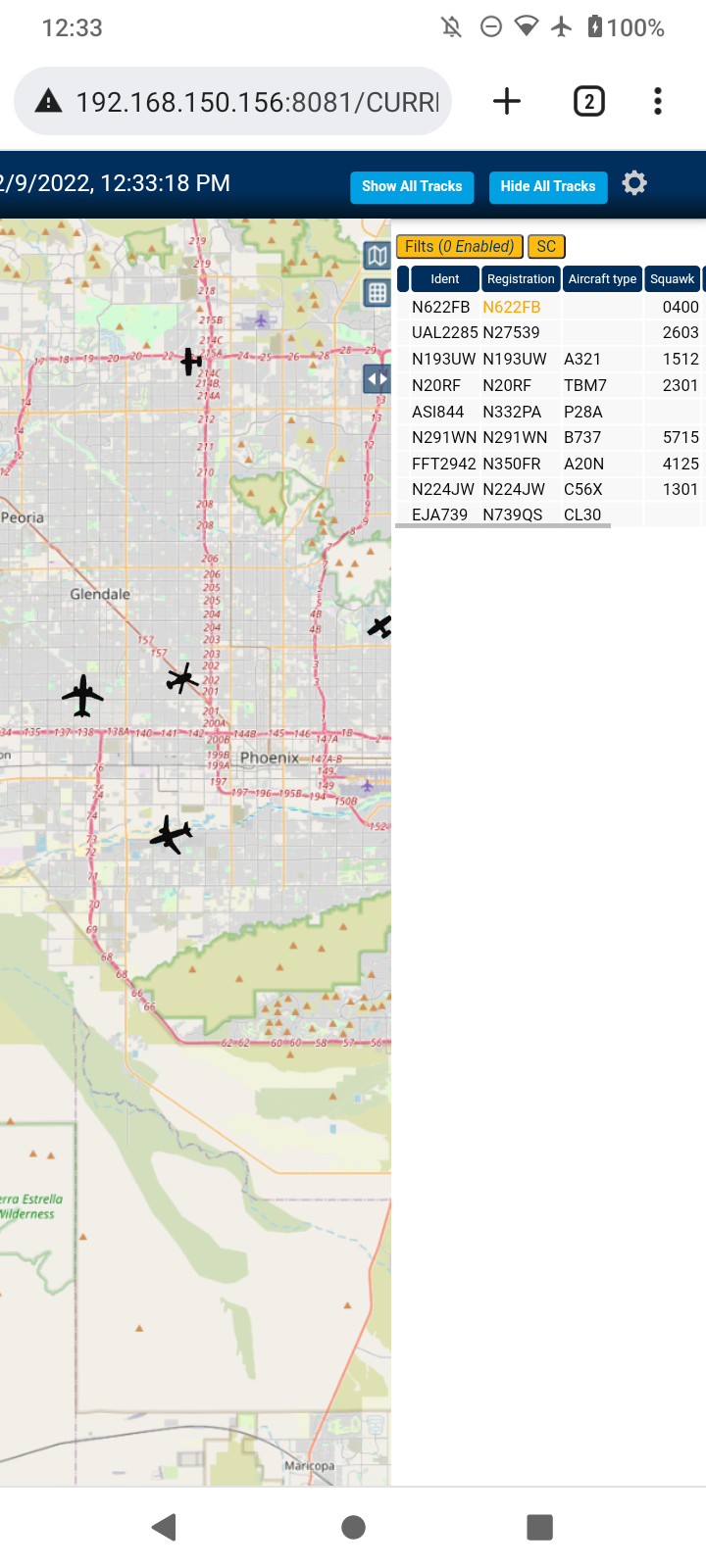This screenshot has height=1568, width=706.
Task: Open the map layers icon
Action: click(378, 257)
